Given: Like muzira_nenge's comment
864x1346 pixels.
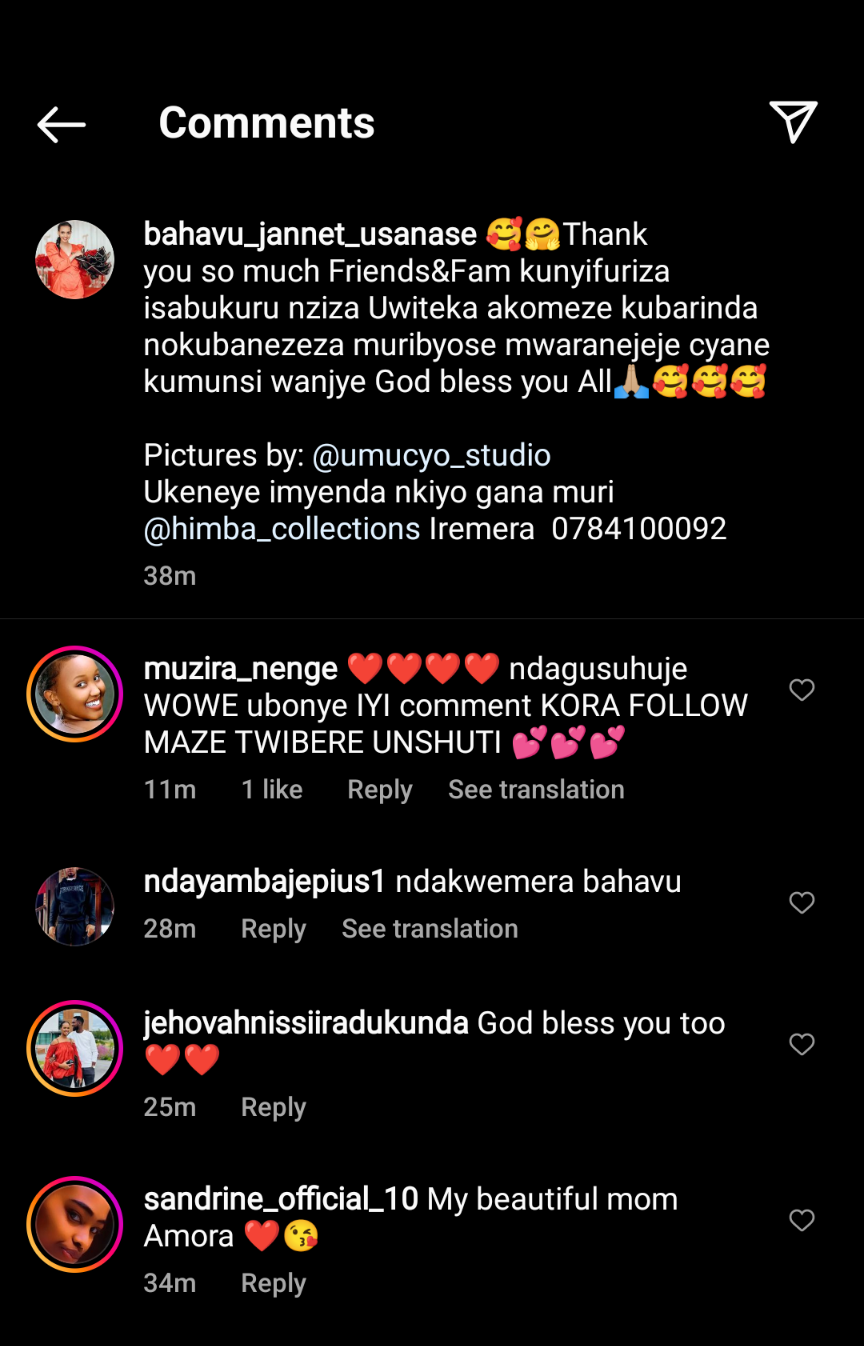Looking at the screenshot, I should point(802,690).
